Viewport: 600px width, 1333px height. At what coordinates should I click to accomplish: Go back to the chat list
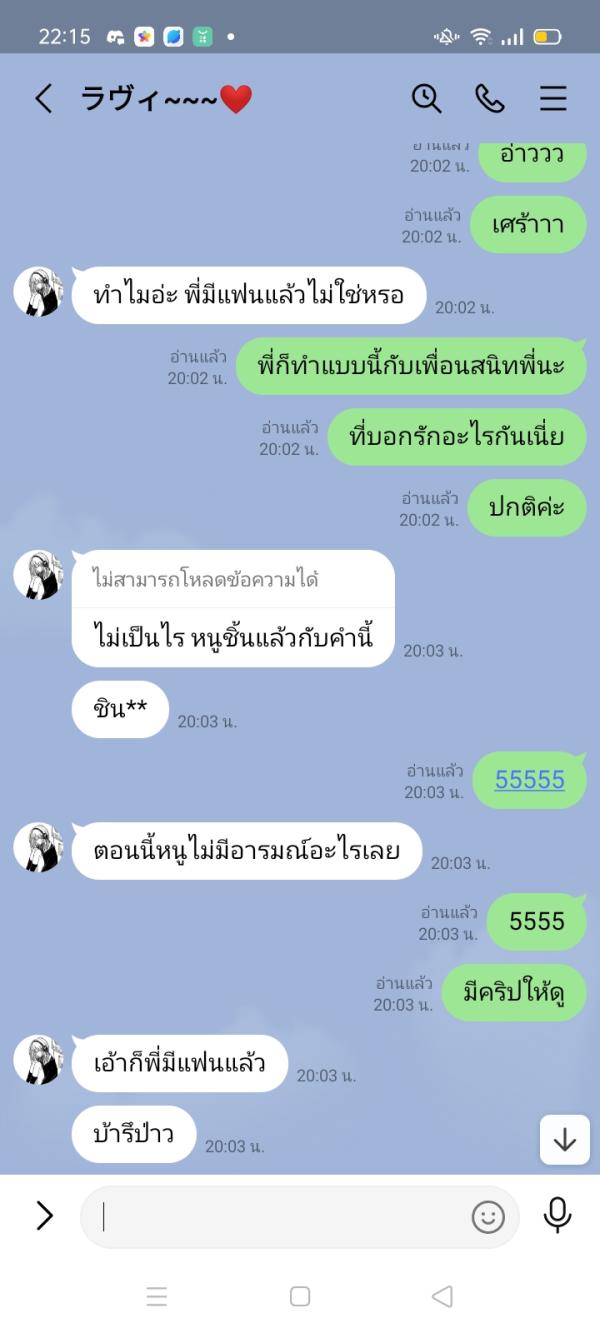coord(43,98)
